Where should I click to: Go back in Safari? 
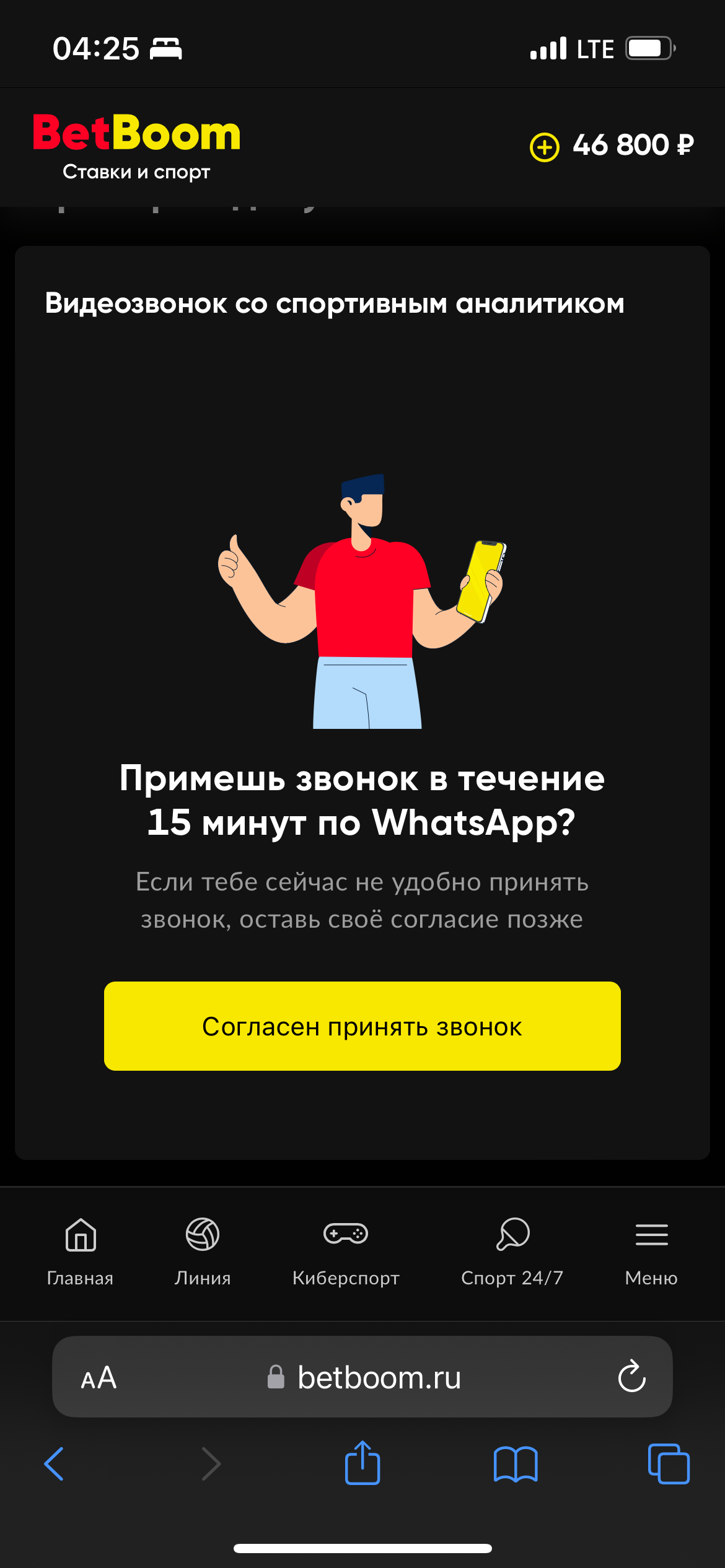coord(55,1464)
